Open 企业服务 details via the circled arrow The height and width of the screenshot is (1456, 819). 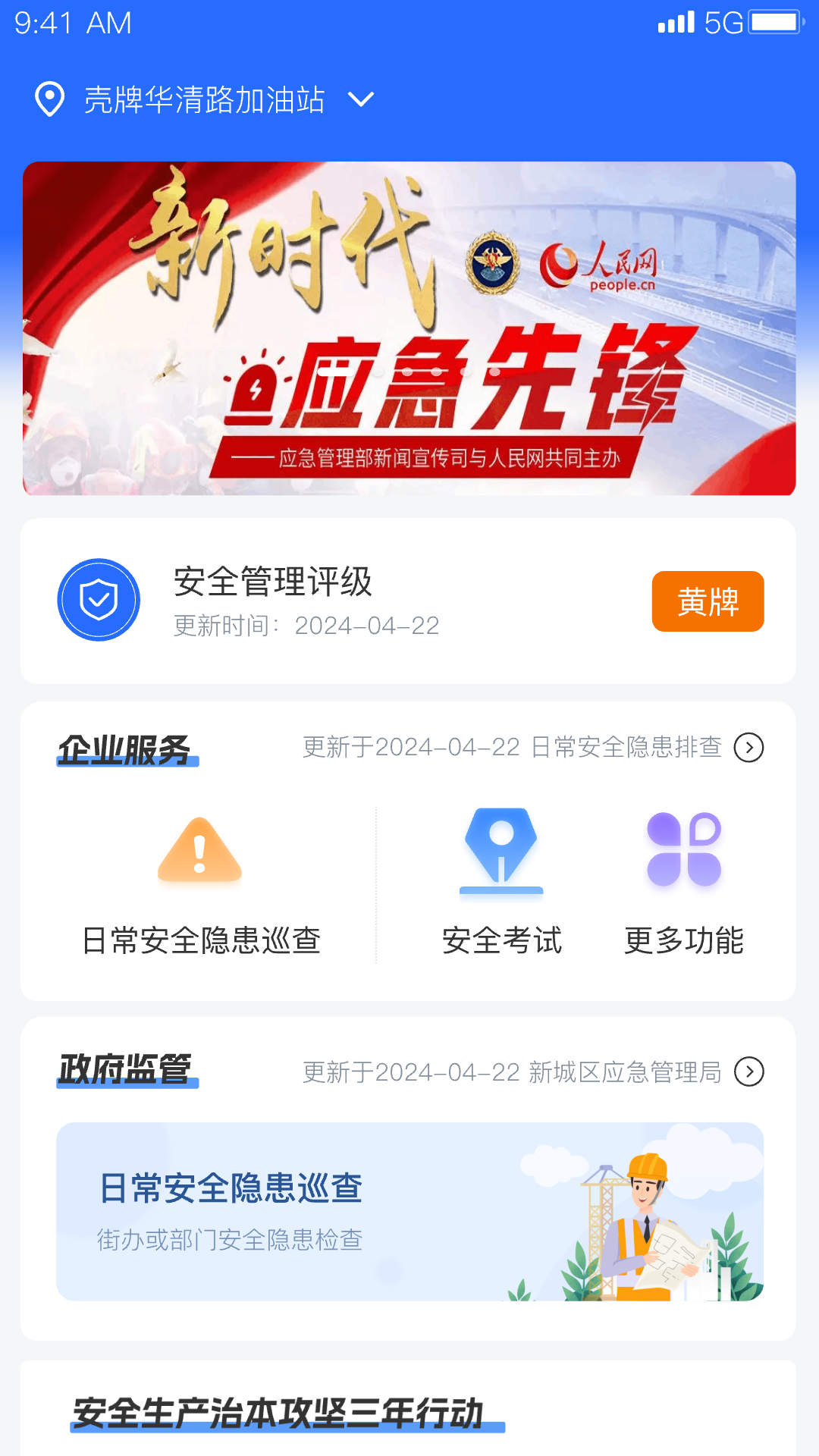click(750, 747)
